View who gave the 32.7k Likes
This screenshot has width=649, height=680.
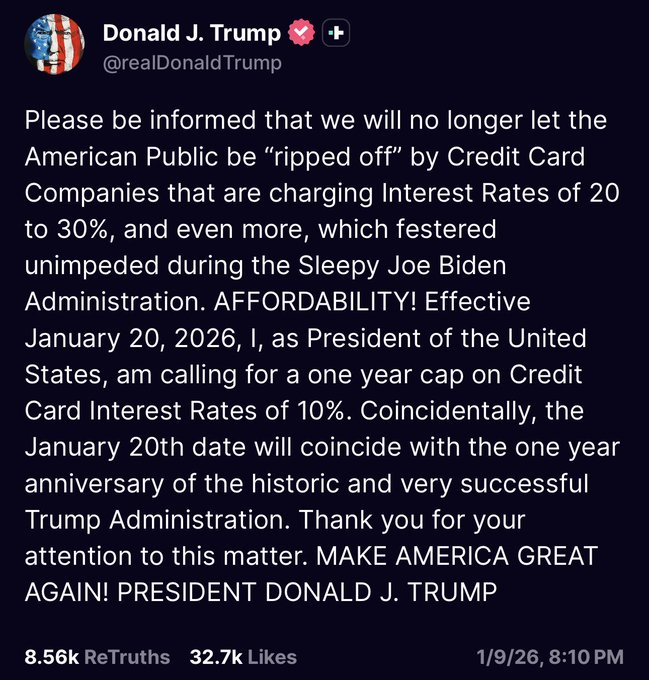point(242,657)
